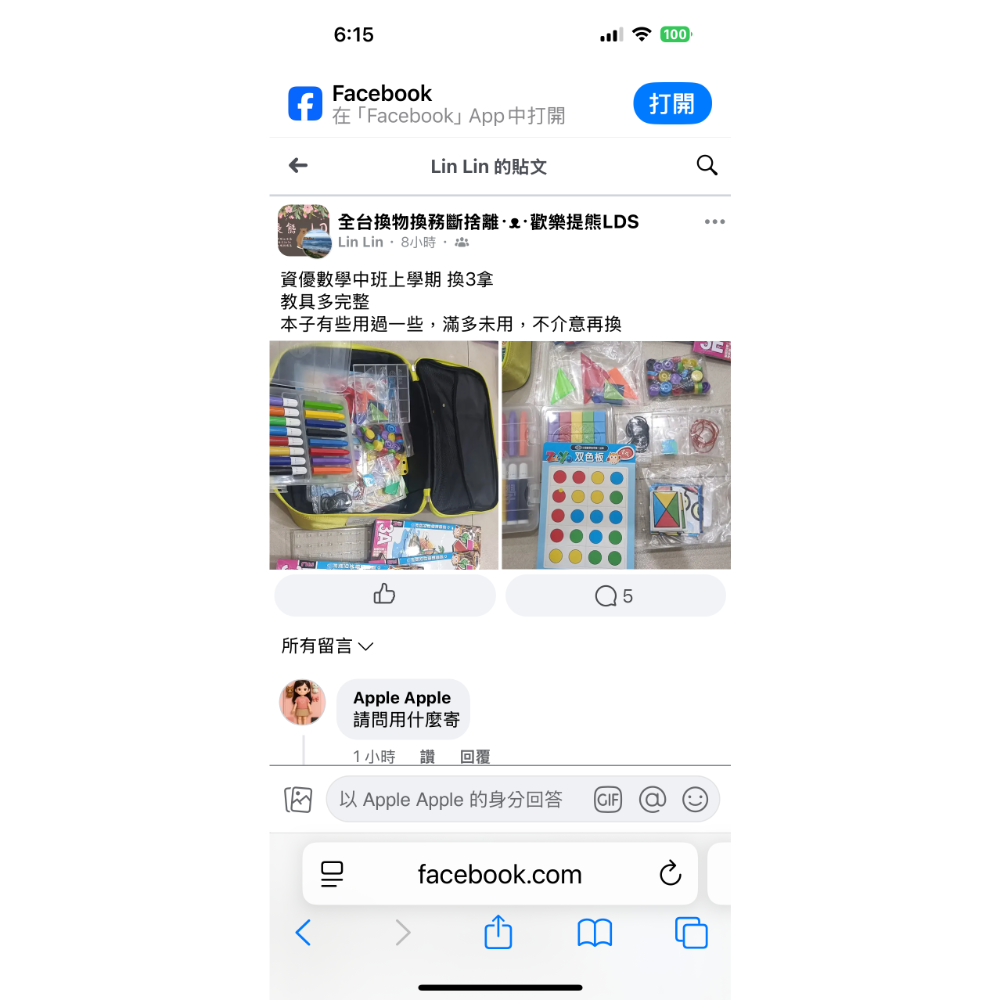Viewport: 1000px width, 1000px height.
Task: Like the post with thumbs-up
Action: 385,595
